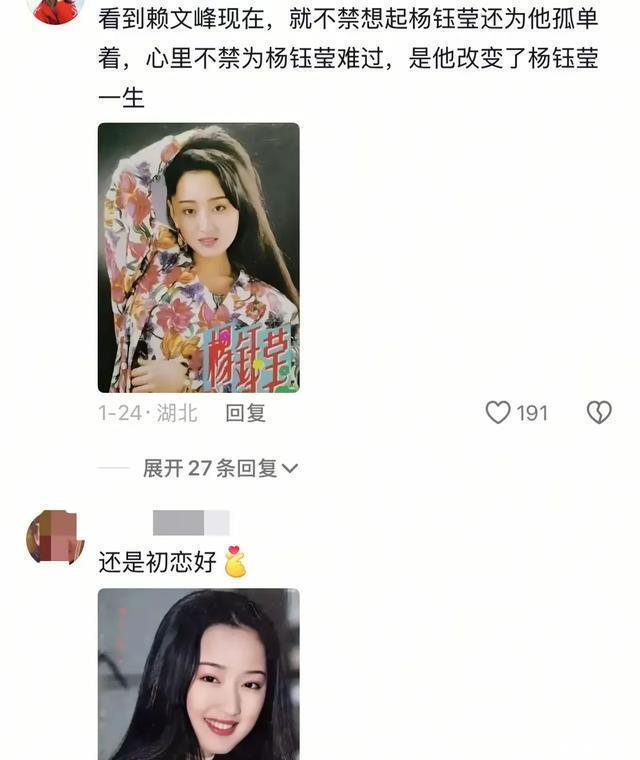Open the avatar of 还是初恋好 commenter
This screenshot has width=640, height=760.
point(55,537)
